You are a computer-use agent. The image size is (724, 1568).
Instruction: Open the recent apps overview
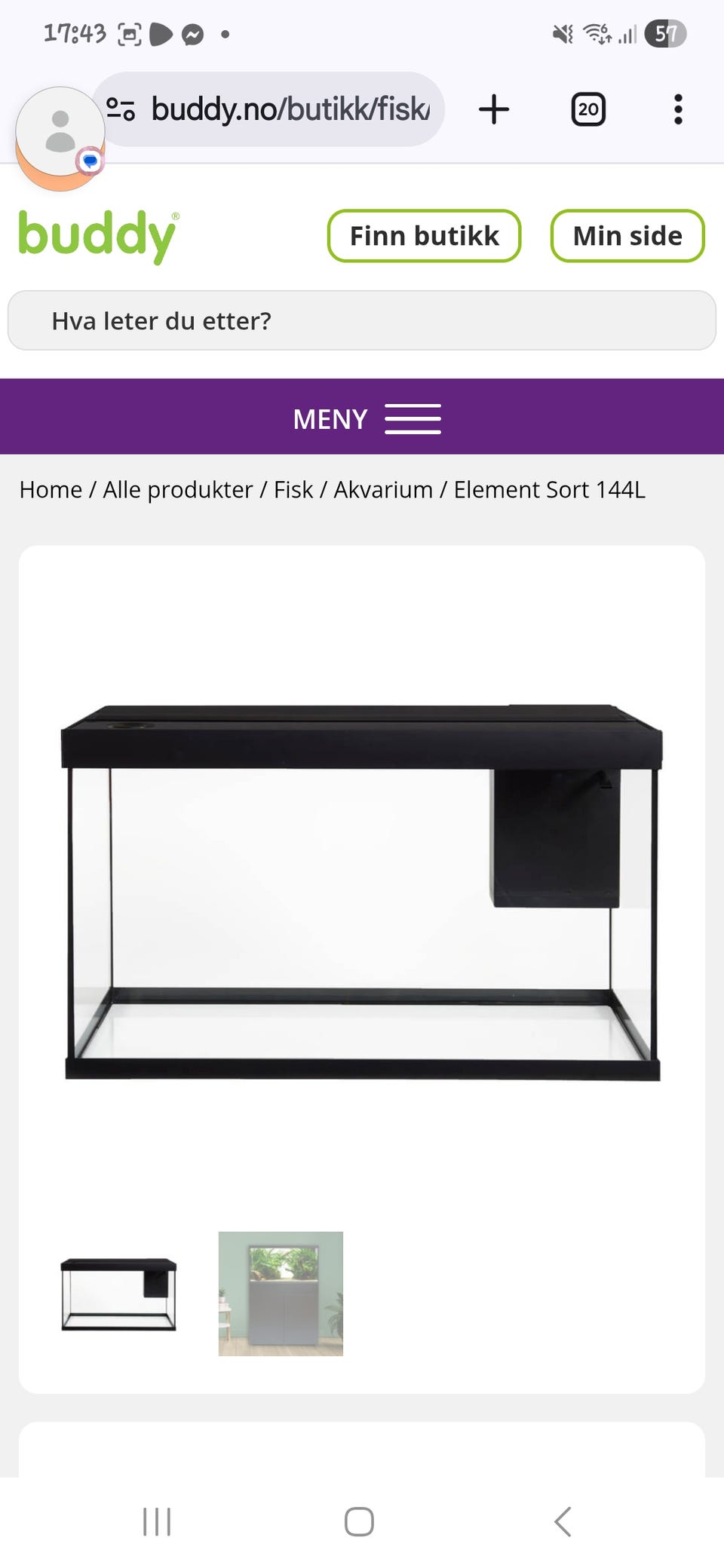pos(157,1521)
